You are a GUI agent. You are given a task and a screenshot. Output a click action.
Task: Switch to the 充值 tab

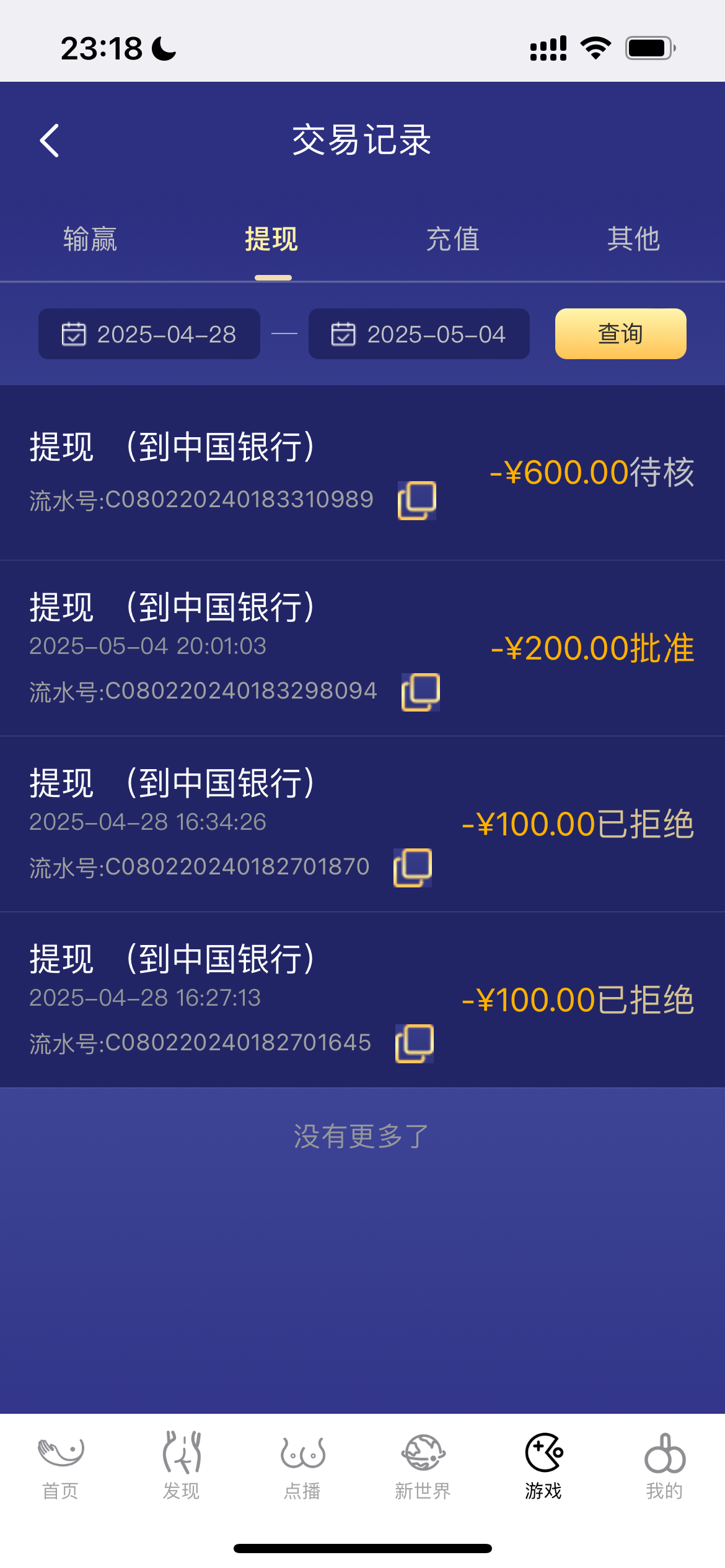pos(453,240)
